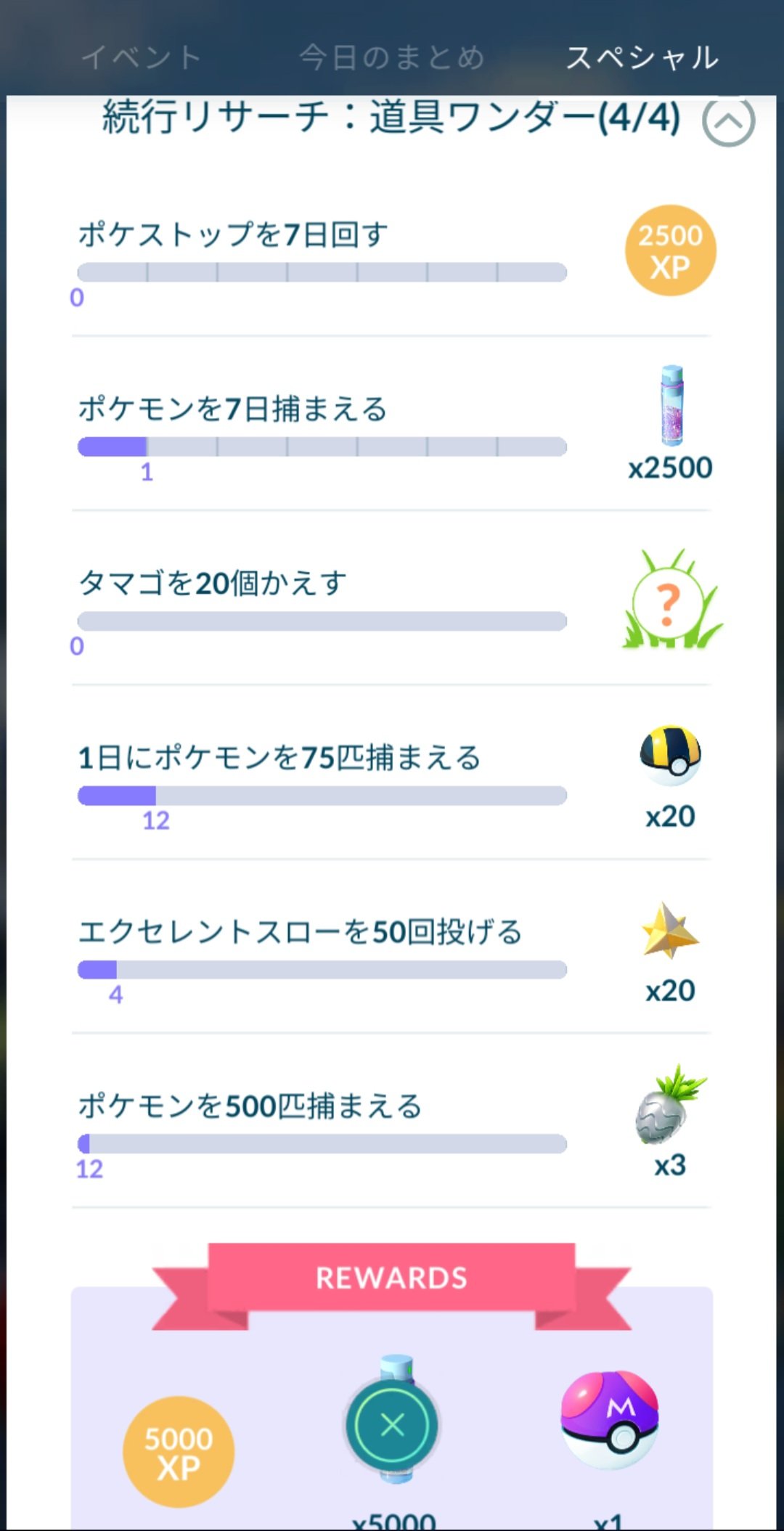Collapse the 続行リサーチ：道具ワンダー section
The image size is (784, 1531).
pos(728,121)
